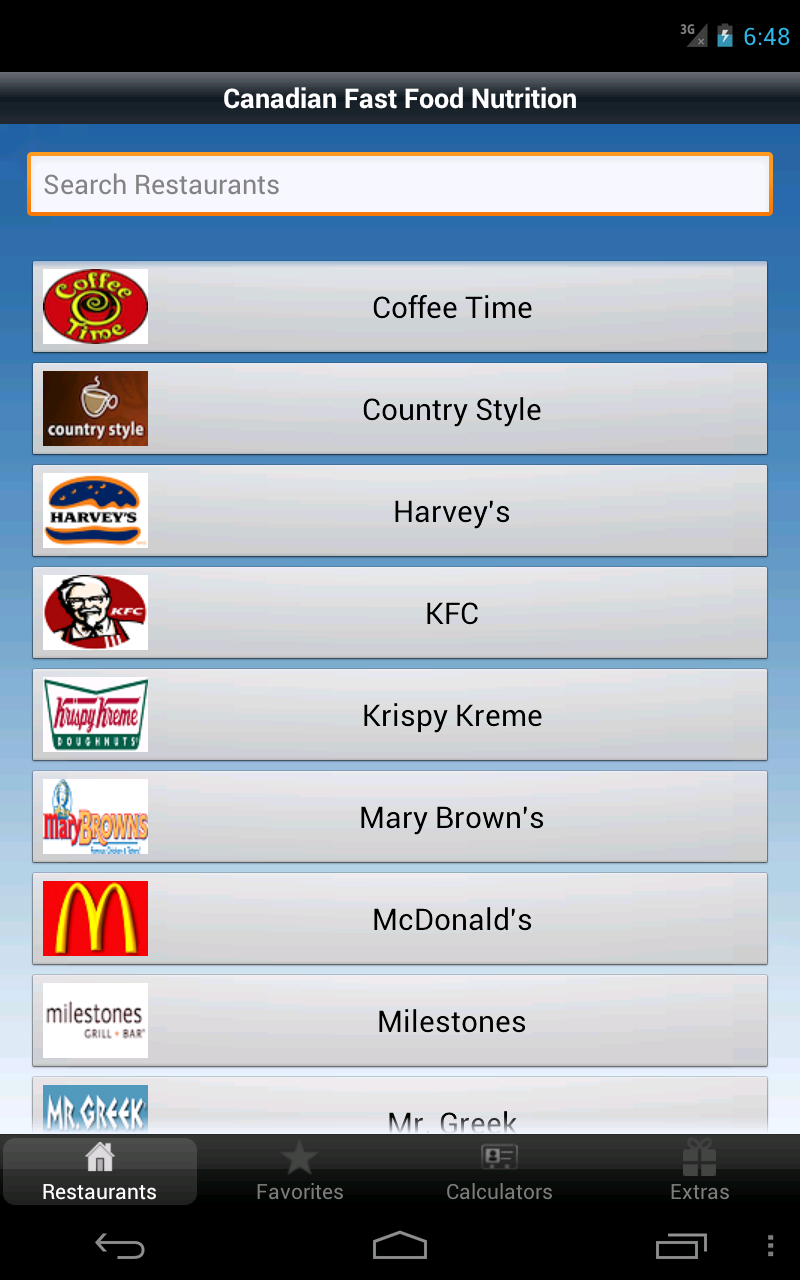This screenshot has height=1280, width=800.
Task: Tap the Coffee Time logo icon
Action: click(x=94, y=306)
